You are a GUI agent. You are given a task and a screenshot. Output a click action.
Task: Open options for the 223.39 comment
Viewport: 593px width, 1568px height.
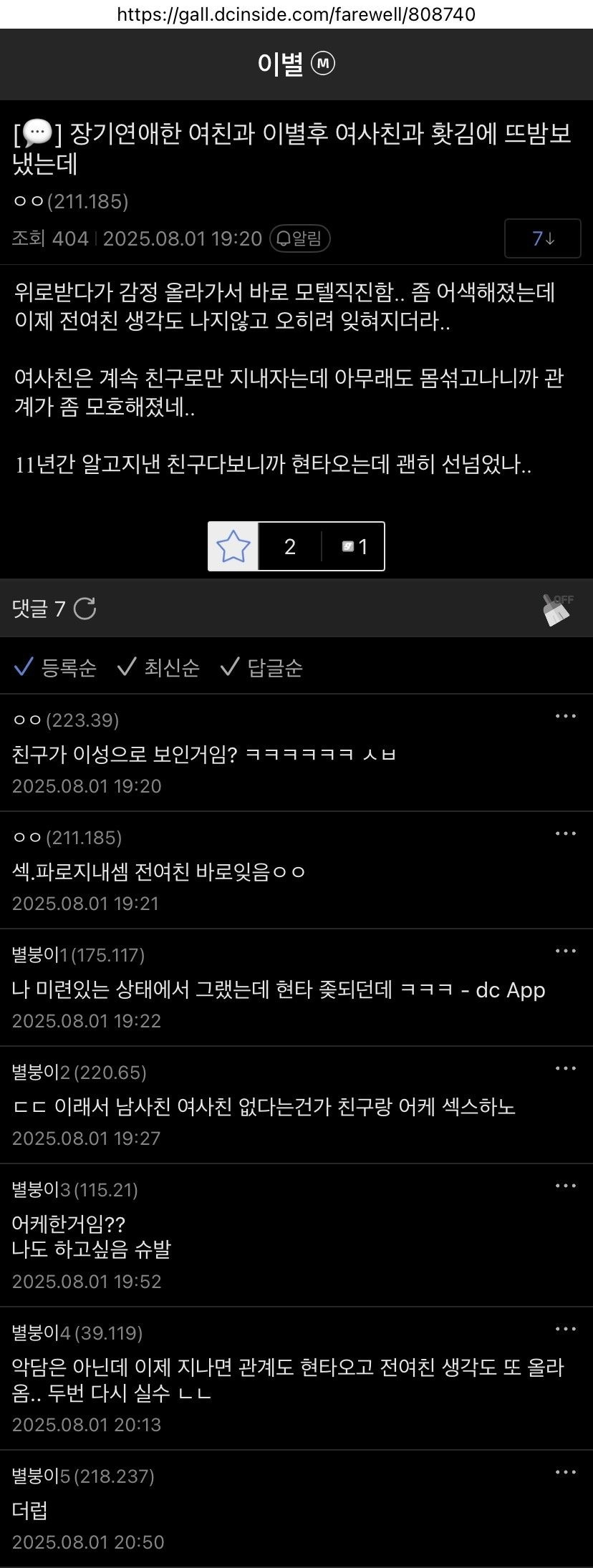click(565, 717)
